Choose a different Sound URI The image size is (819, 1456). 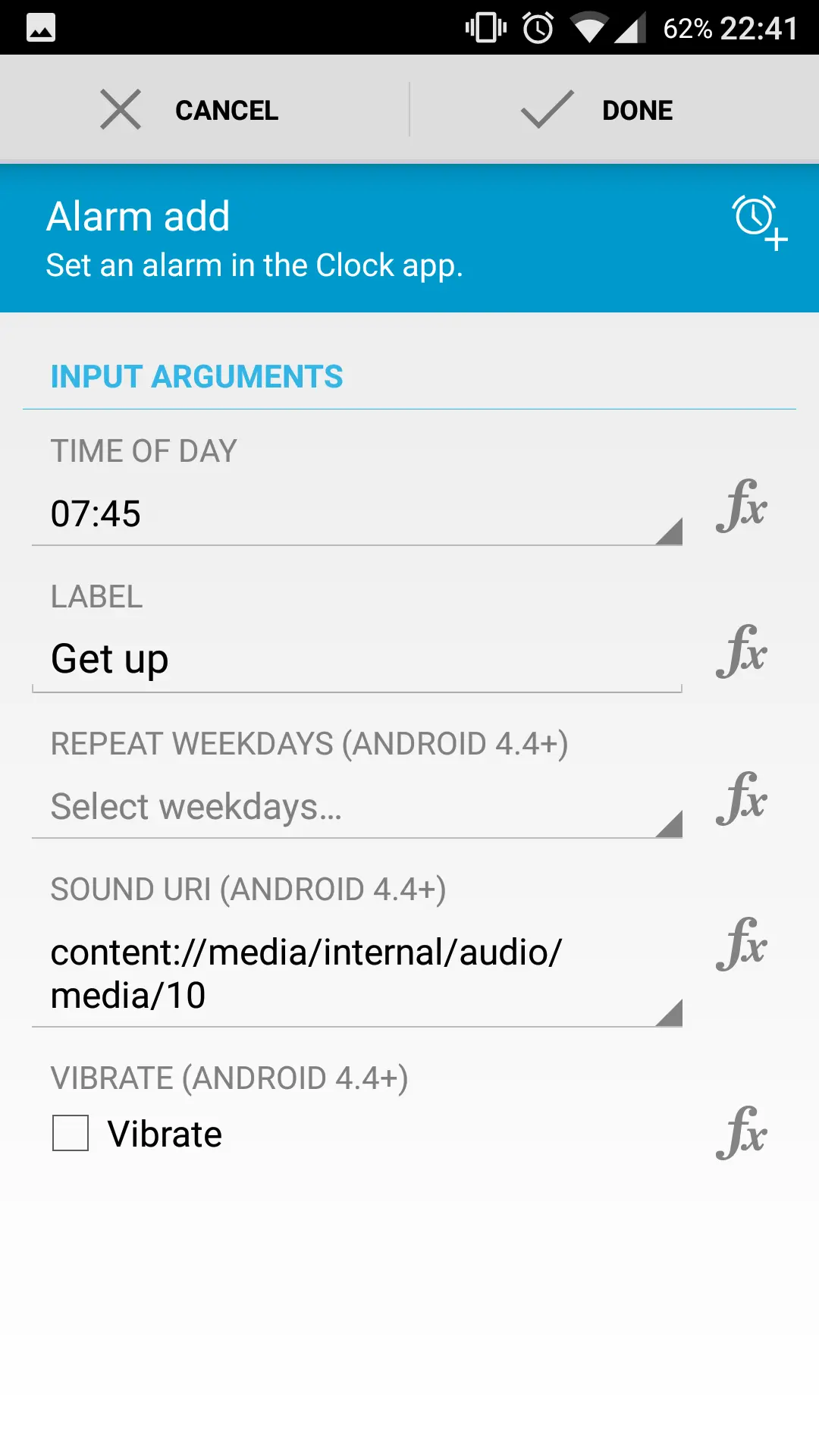coord(356,974)
